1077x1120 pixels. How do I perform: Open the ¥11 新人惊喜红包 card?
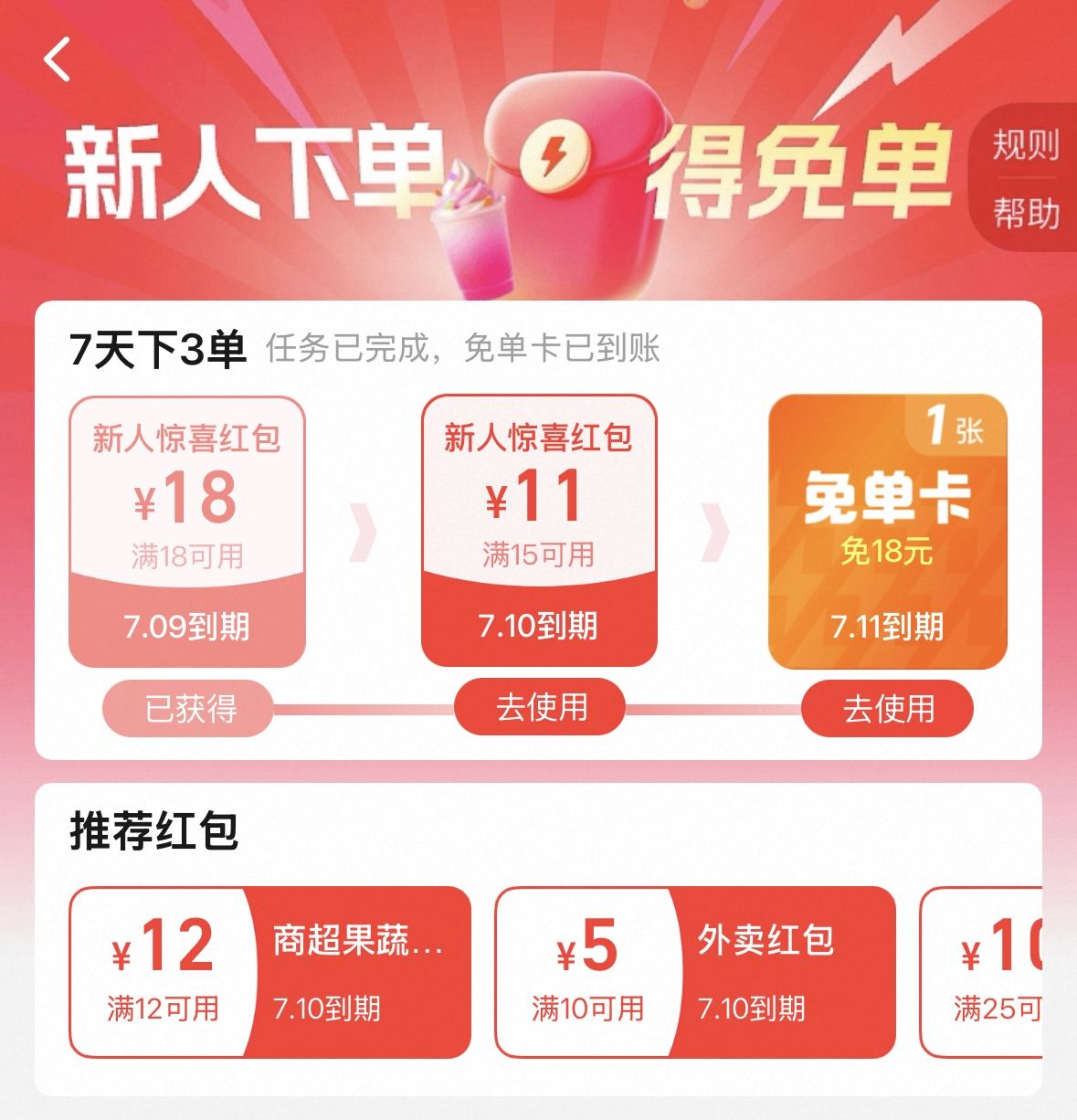tap(539, 530)
